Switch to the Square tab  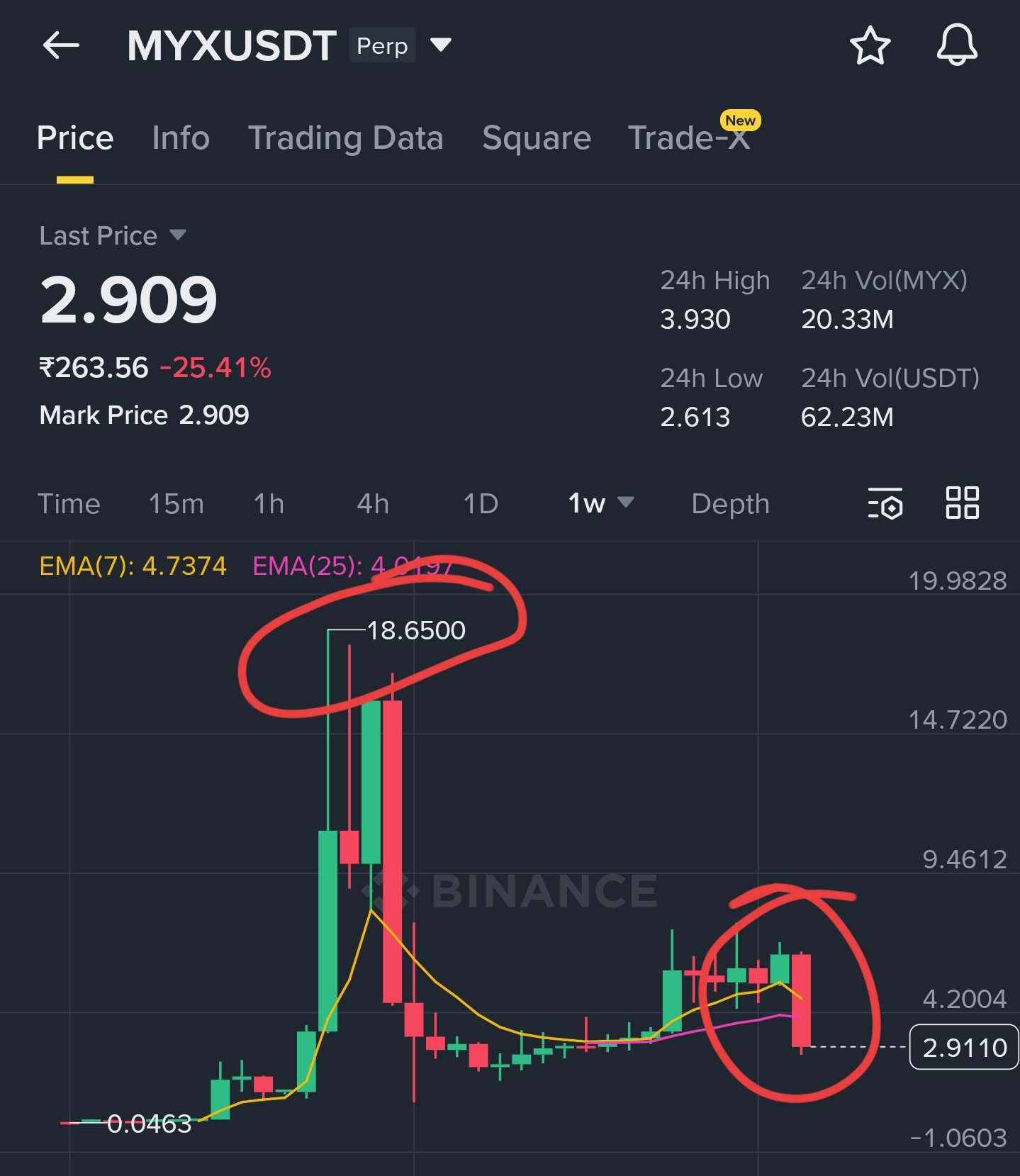click(x=537, y=138)
